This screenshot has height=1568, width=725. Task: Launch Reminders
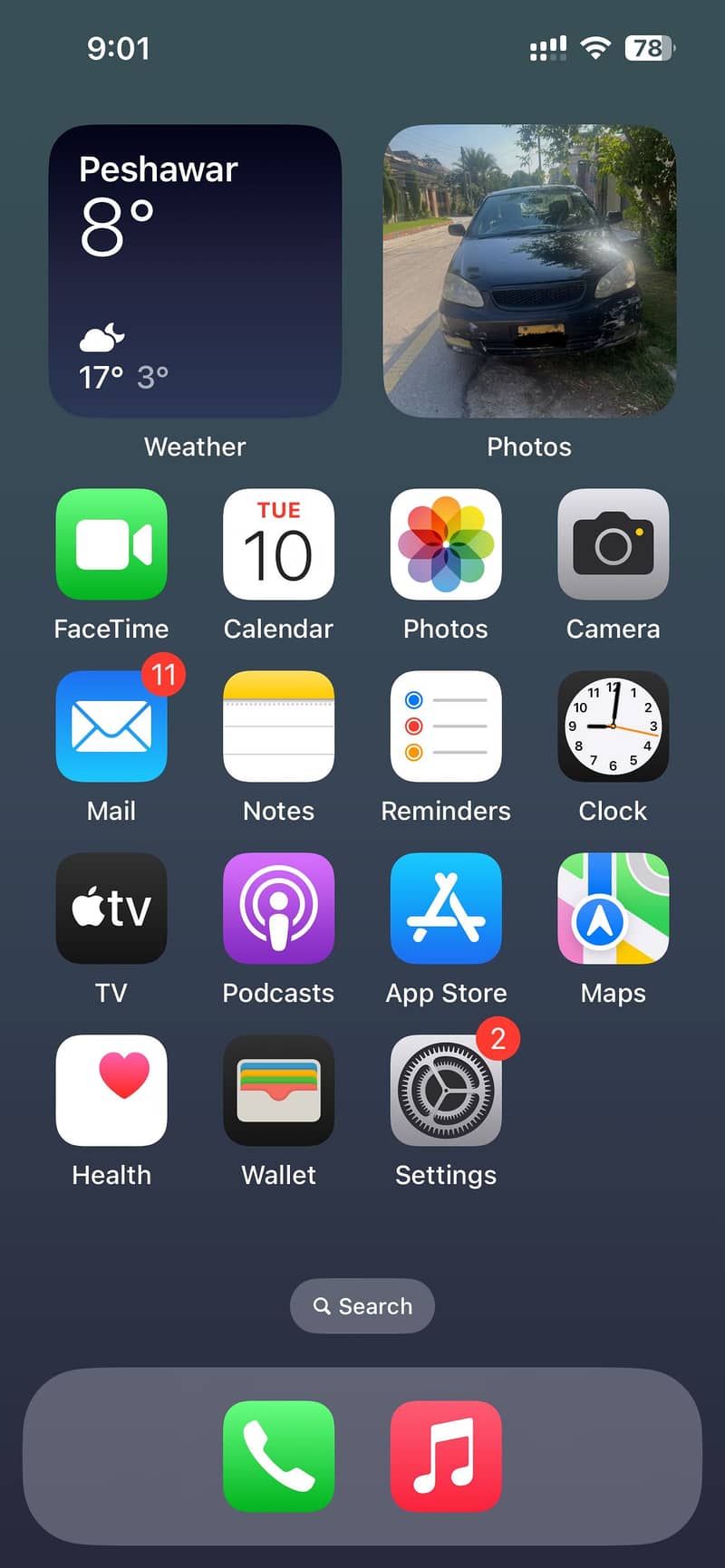click(446, 726)
